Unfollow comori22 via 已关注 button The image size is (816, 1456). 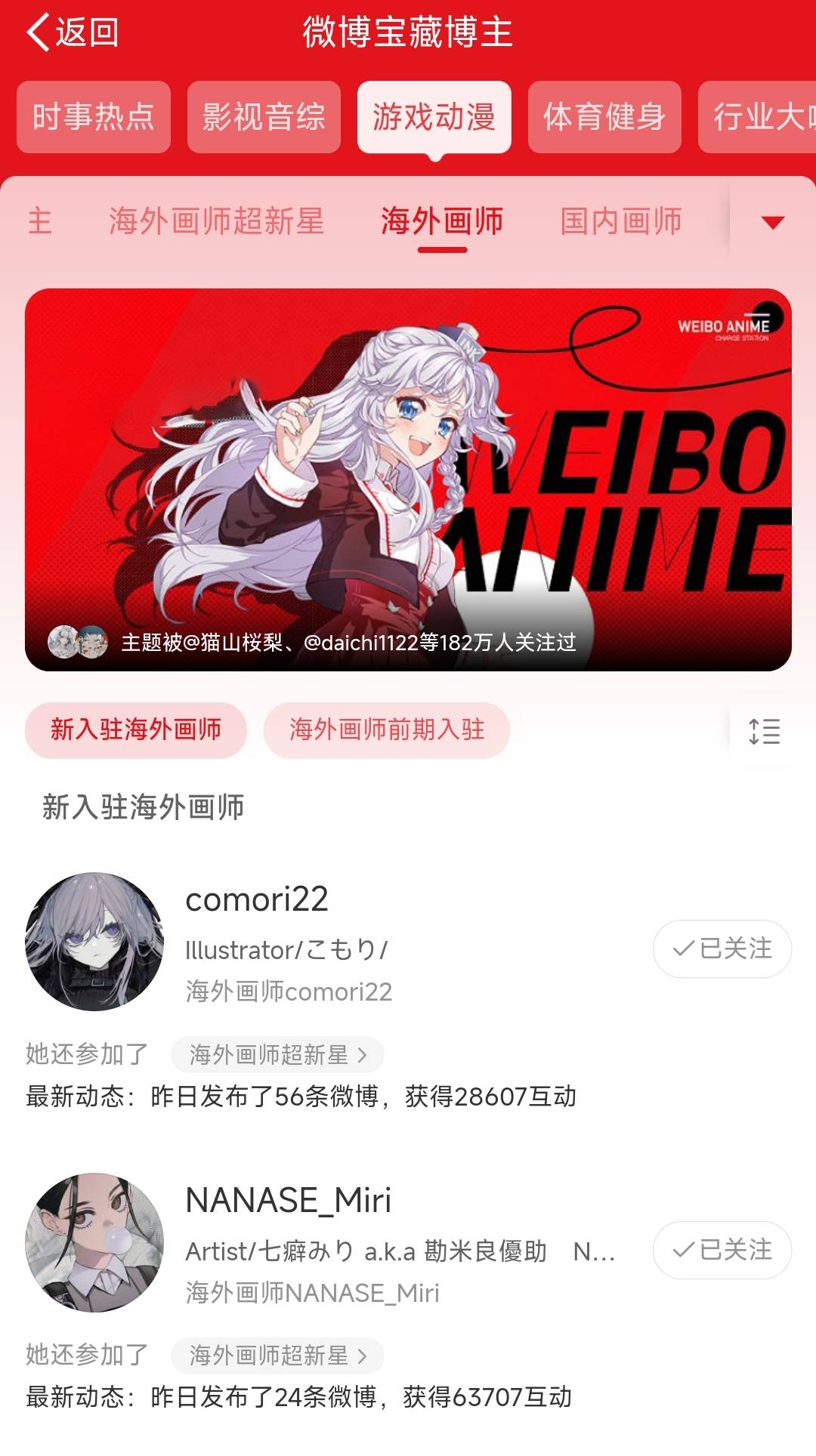tap(722, 949)
